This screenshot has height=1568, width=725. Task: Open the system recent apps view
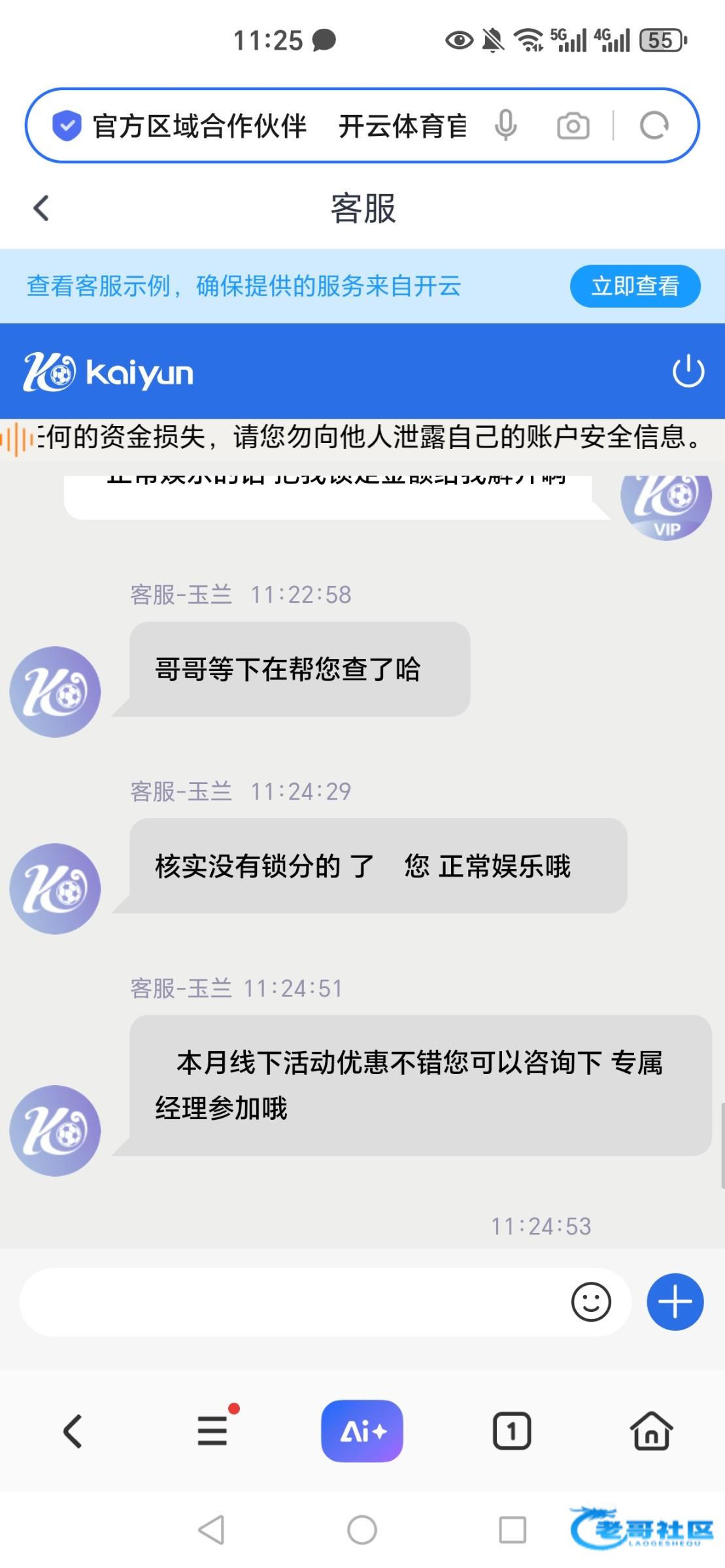(x=512, y=1529)
